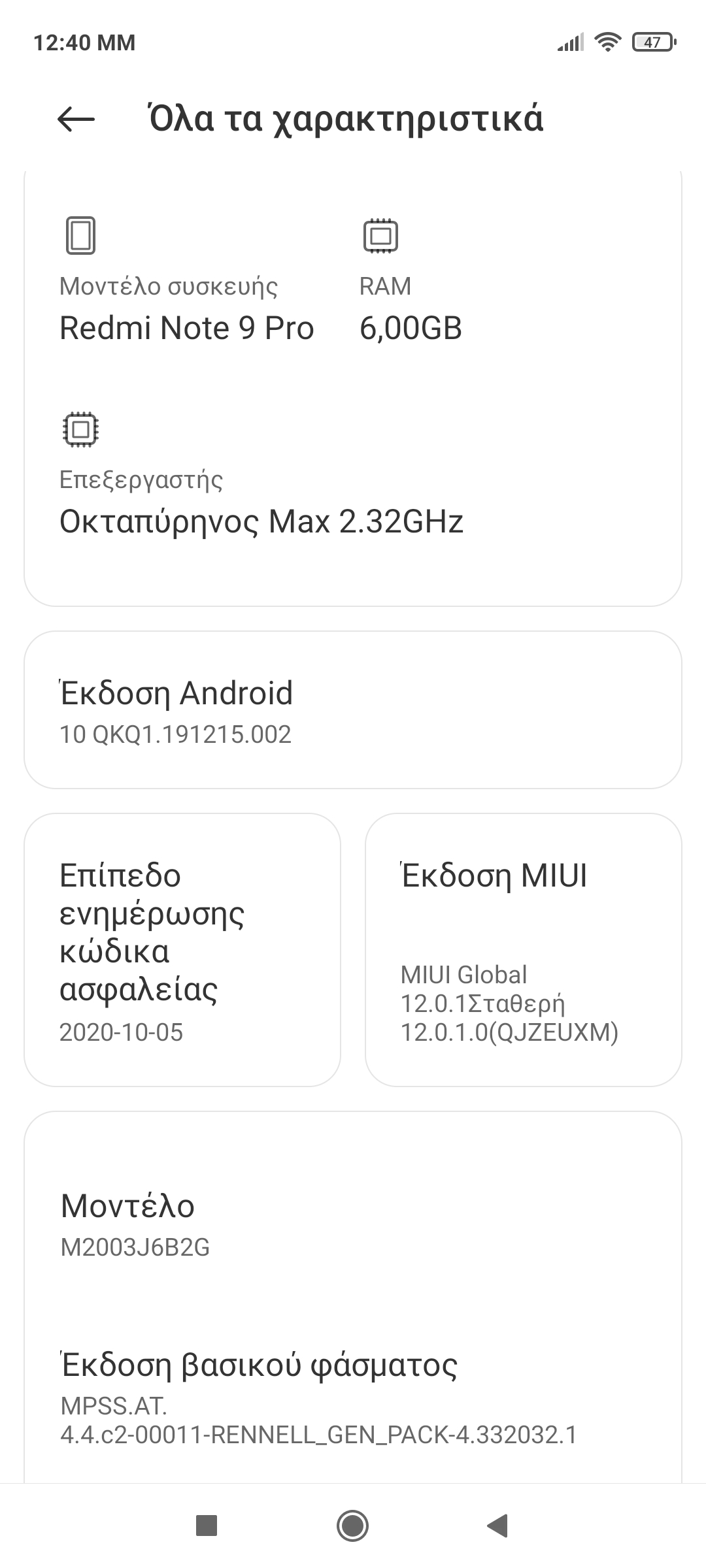Open recent apps from navigation bar
Screen dimensions: 706x1568
pos(207,1526)
